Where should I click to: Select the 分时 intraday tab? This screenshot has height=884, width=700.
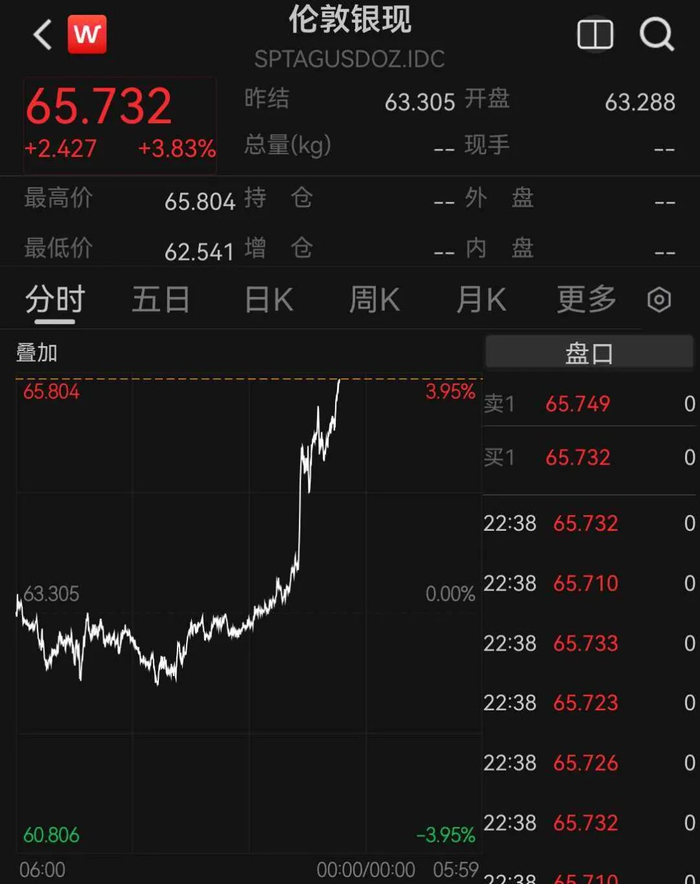(x=55, y=299)
